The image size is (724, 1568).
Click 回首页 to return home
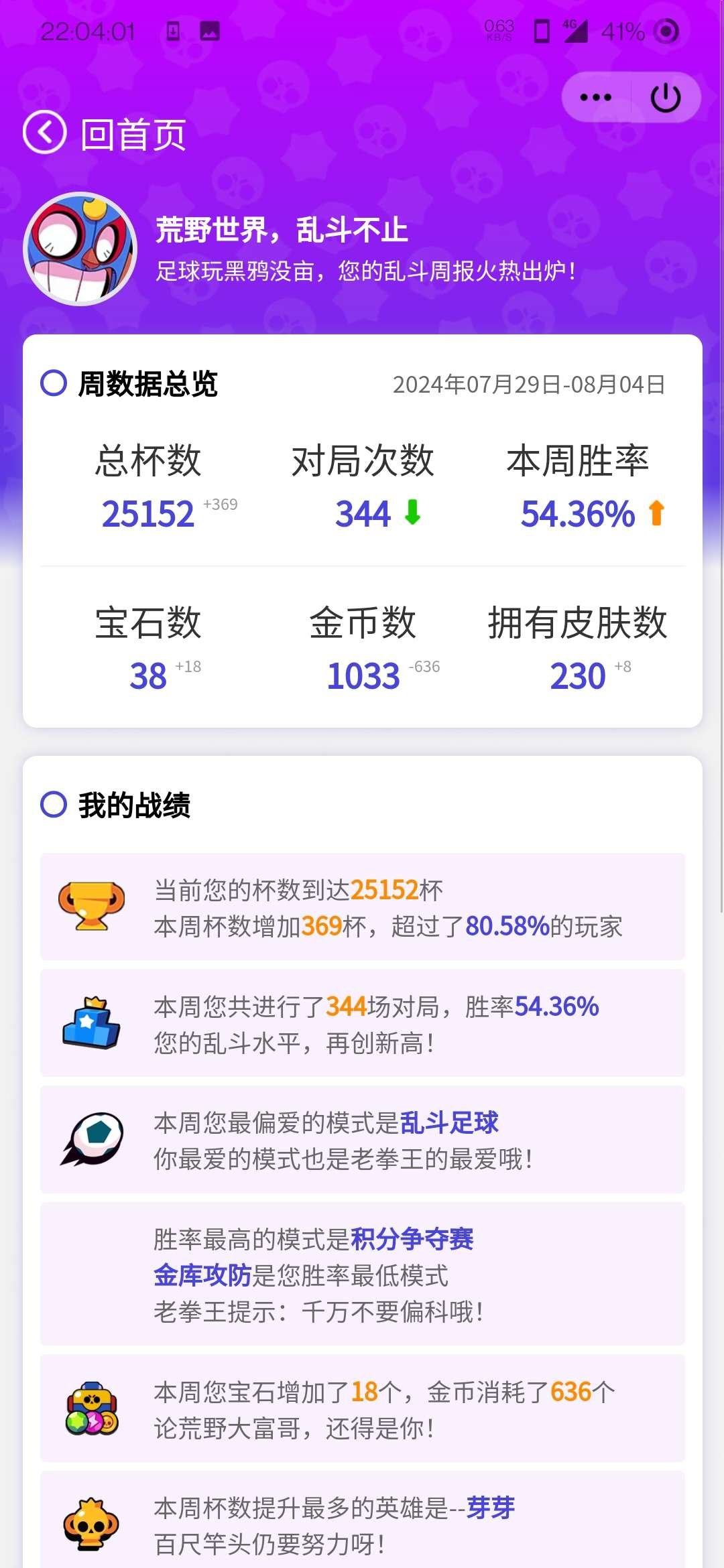pyautogui.click(x=130, y=135)
